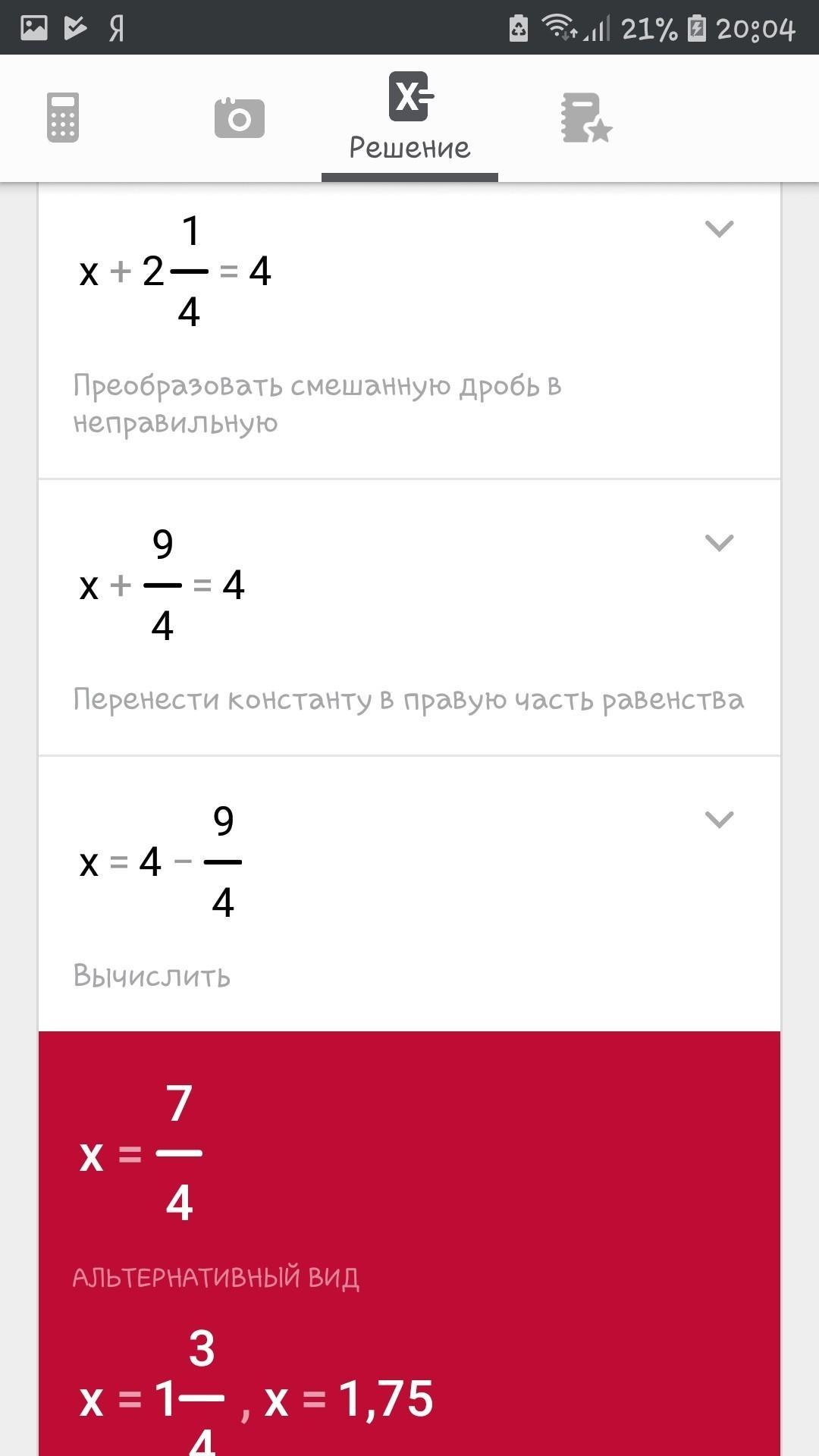Expand the step moving constant to right side

coord(719,543)
